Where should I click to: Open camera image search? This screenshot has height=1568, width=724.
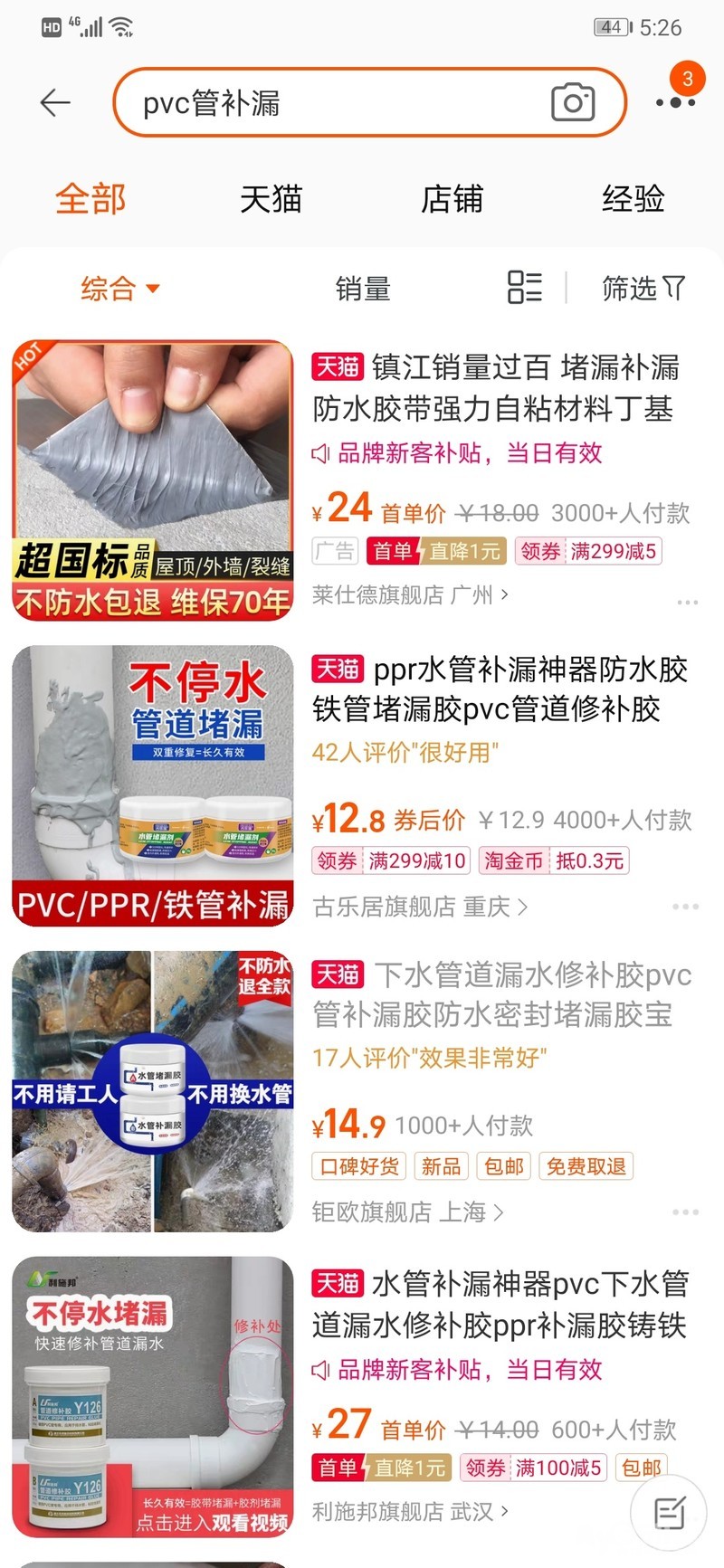[573, 103]
